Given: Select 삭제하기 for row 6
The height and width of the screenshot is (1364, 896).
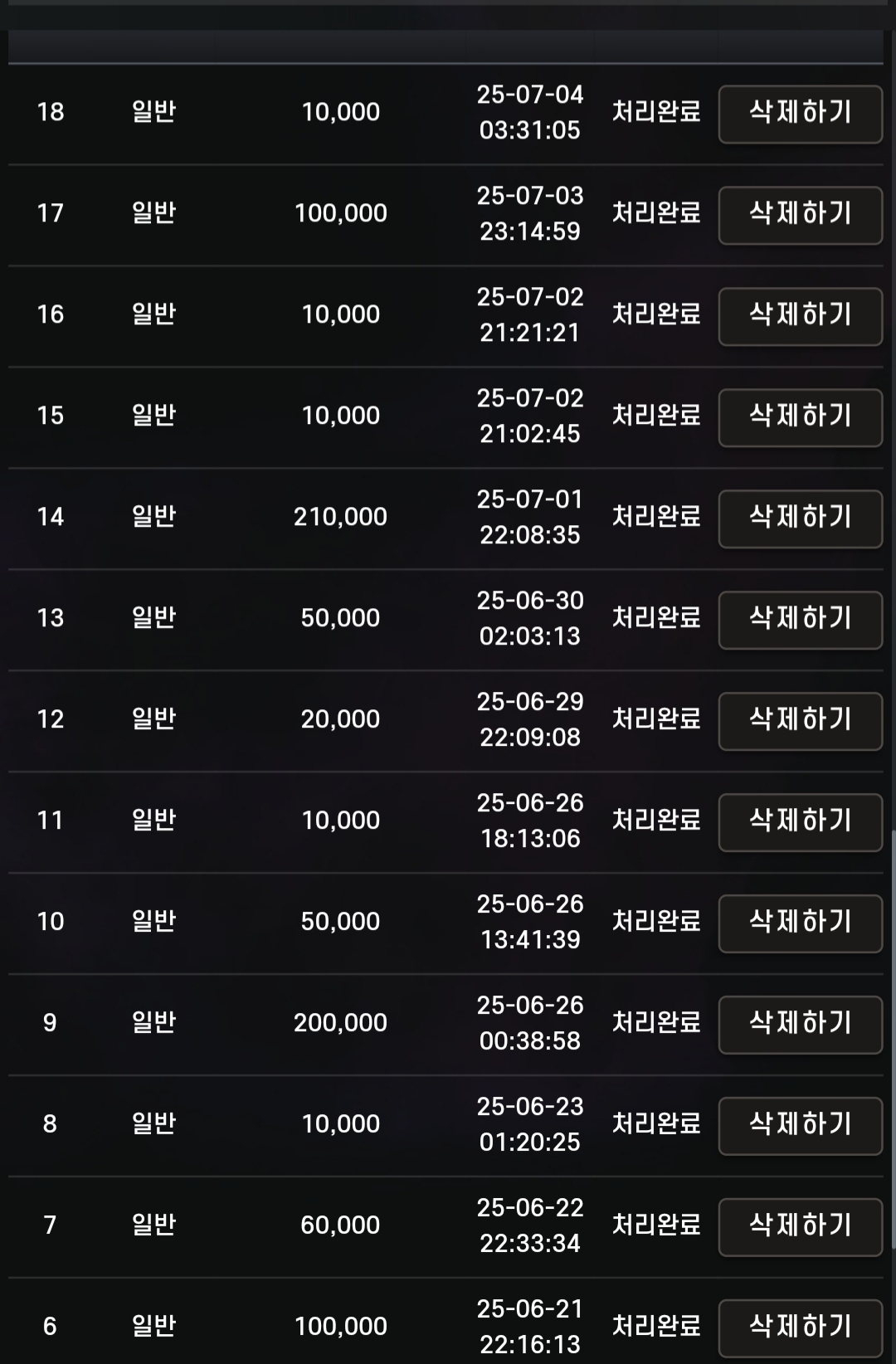Looking at the screenshot, I should pyautogui.click(x=800, y=1327).
